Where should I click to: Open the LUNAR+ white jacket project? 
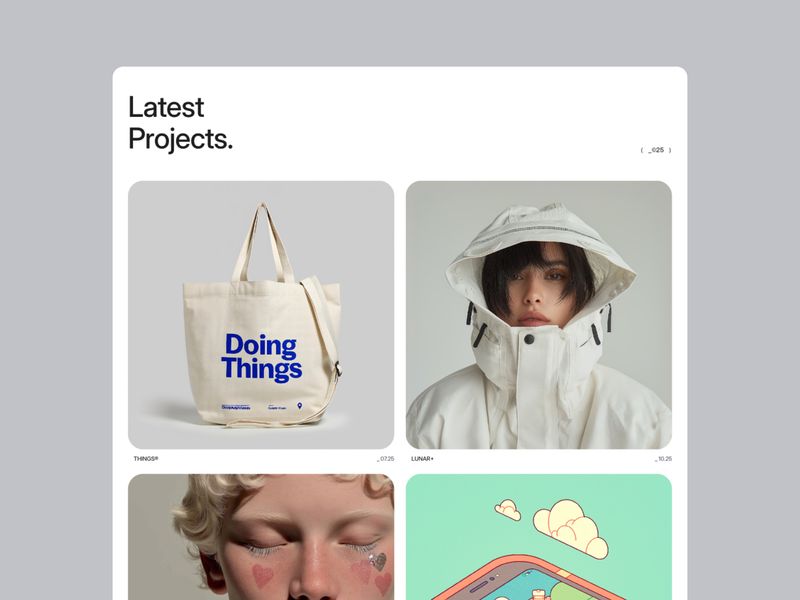[x=538, y=314]
